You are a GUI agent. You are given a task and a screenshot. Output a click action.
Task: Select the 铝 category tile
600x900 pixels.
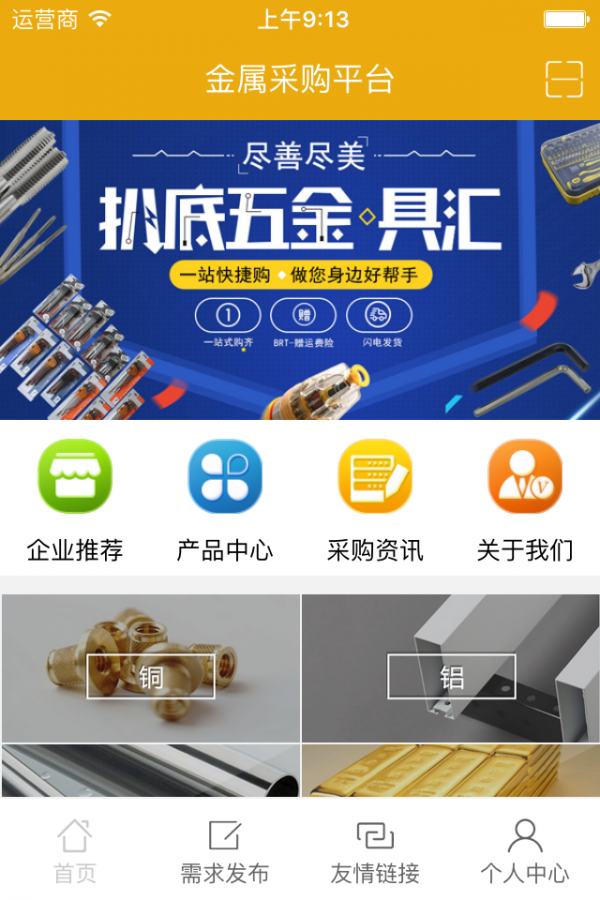[451, 668]
